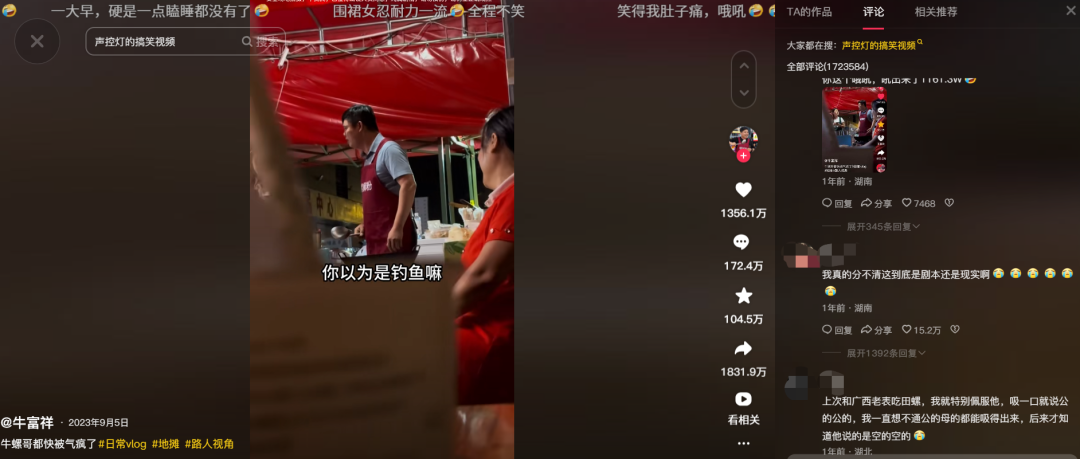Open 看相关 related videos
The height and width of the screenshot is (459, 1080).
[x=743, y=400]
